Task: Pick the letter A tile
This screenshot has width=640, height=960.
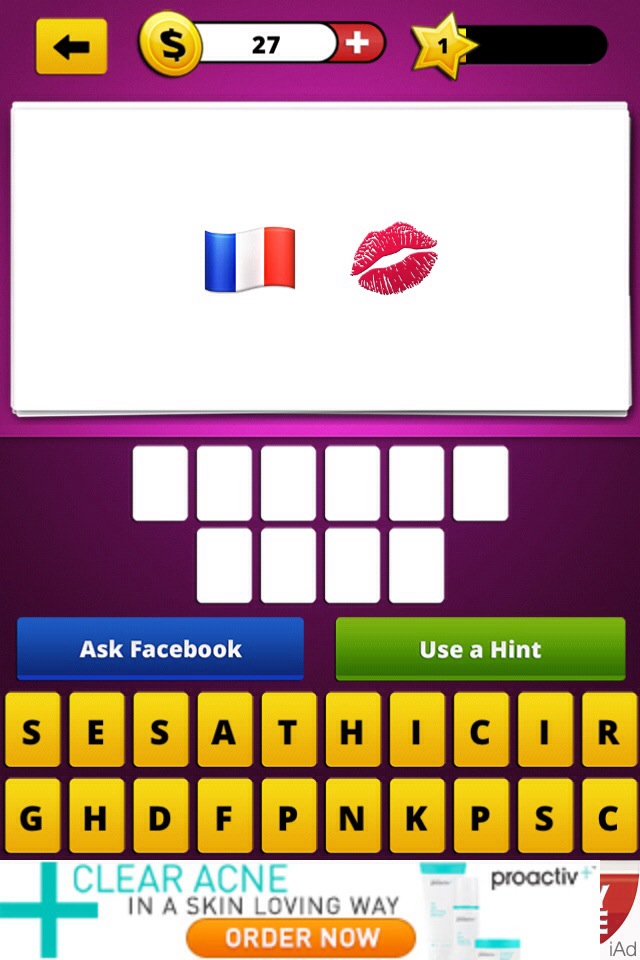Action: click(224, 733)
